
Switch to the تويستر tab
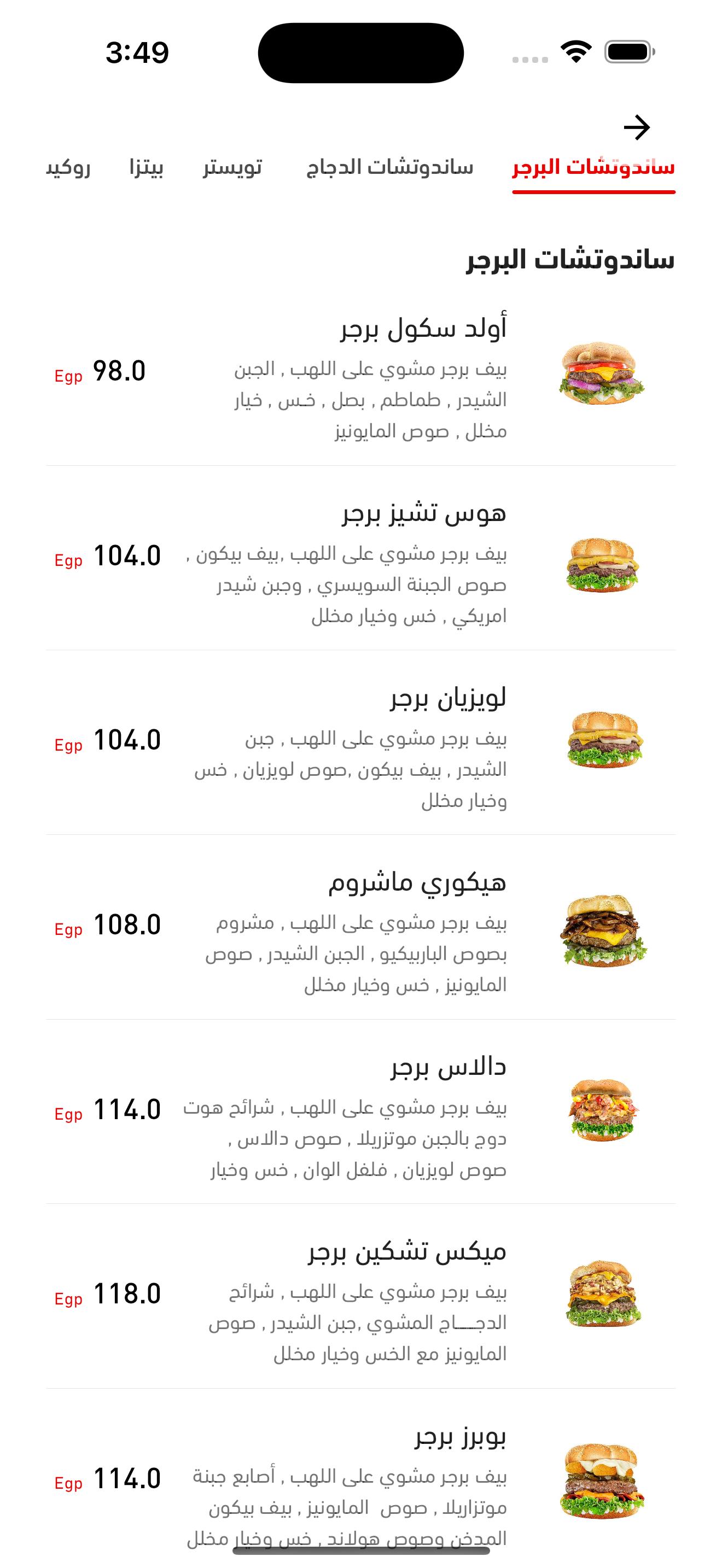(232, 167)
